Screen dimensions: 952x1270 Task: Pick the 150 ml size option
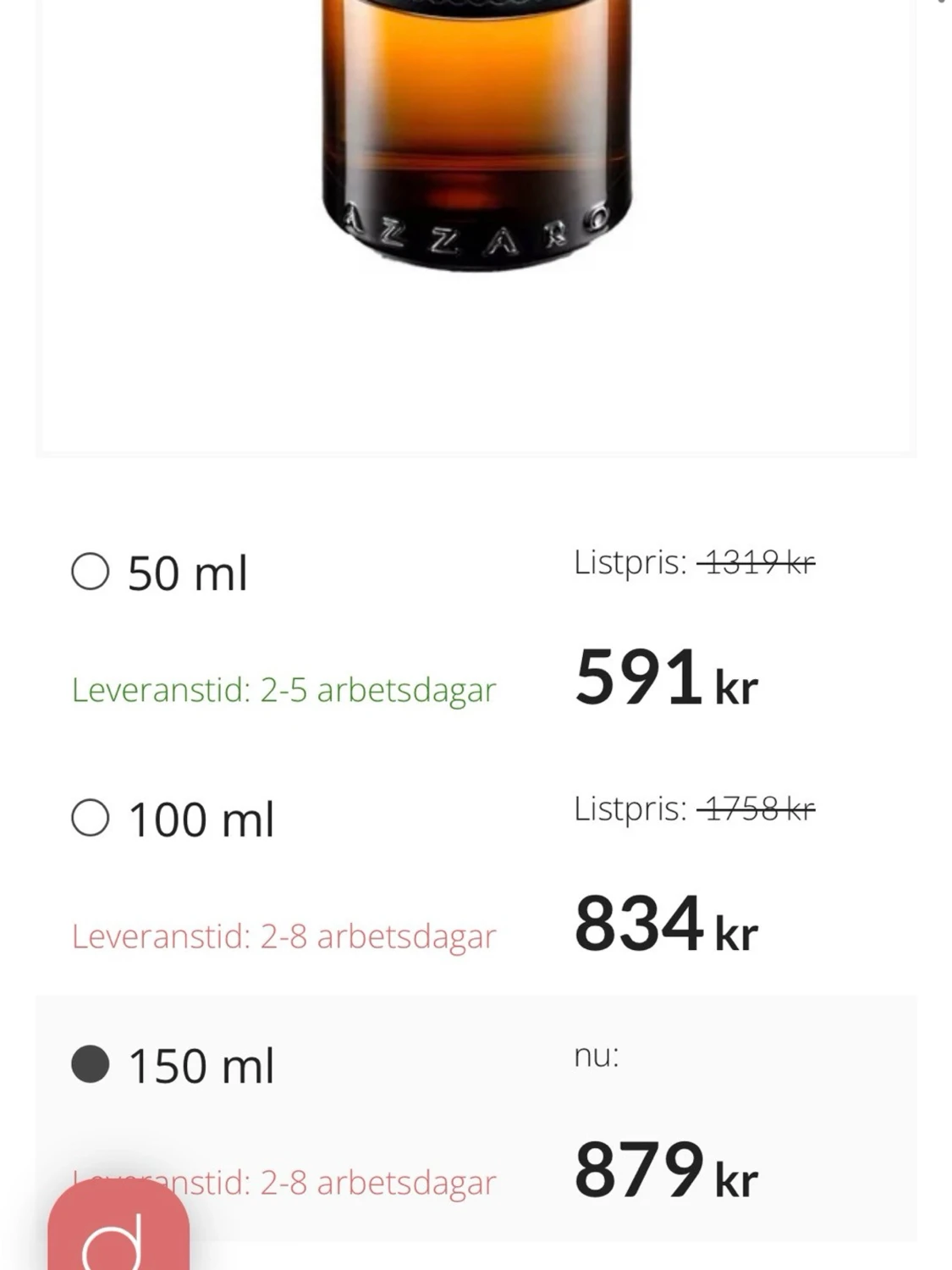click(91, 1064)
